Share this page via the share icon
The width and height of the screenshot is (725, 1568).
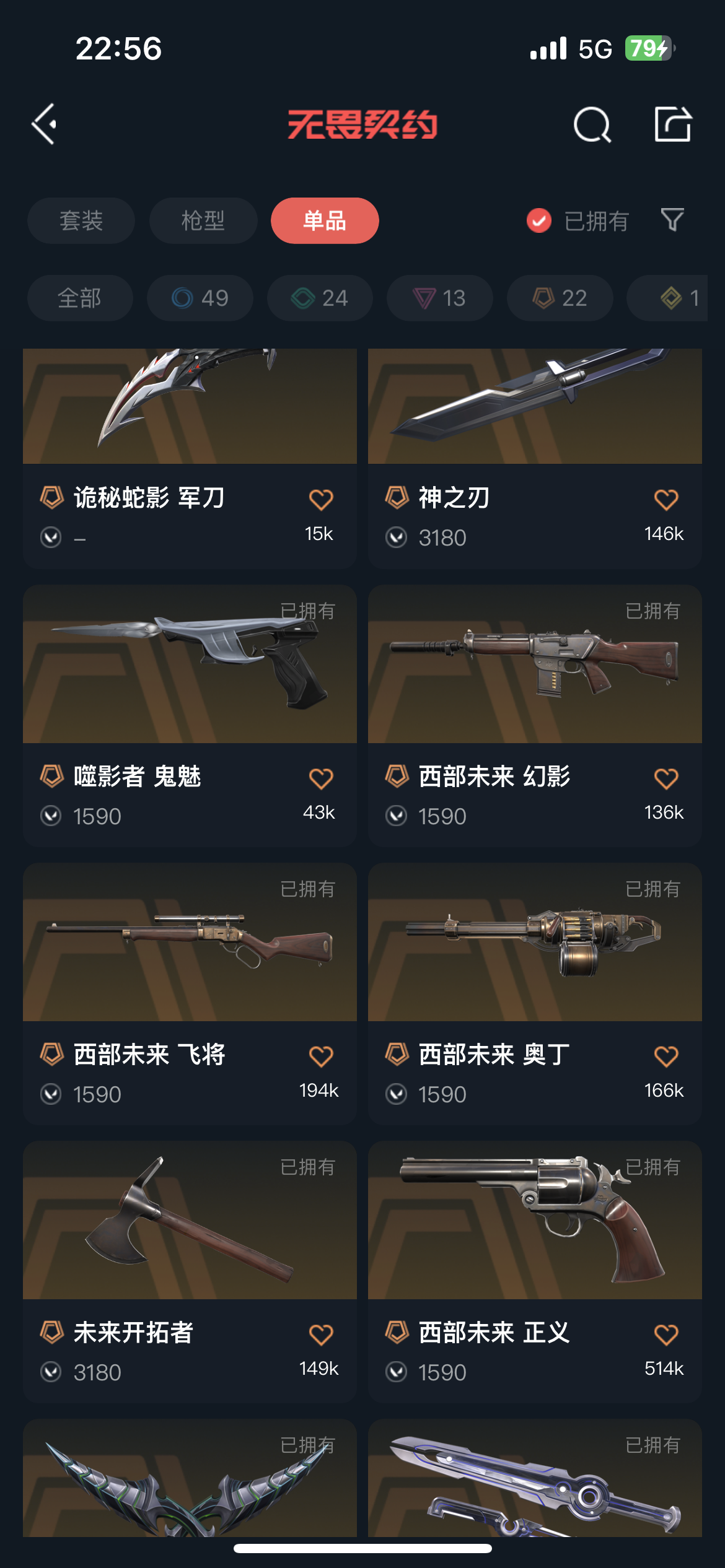click(673, 124)
